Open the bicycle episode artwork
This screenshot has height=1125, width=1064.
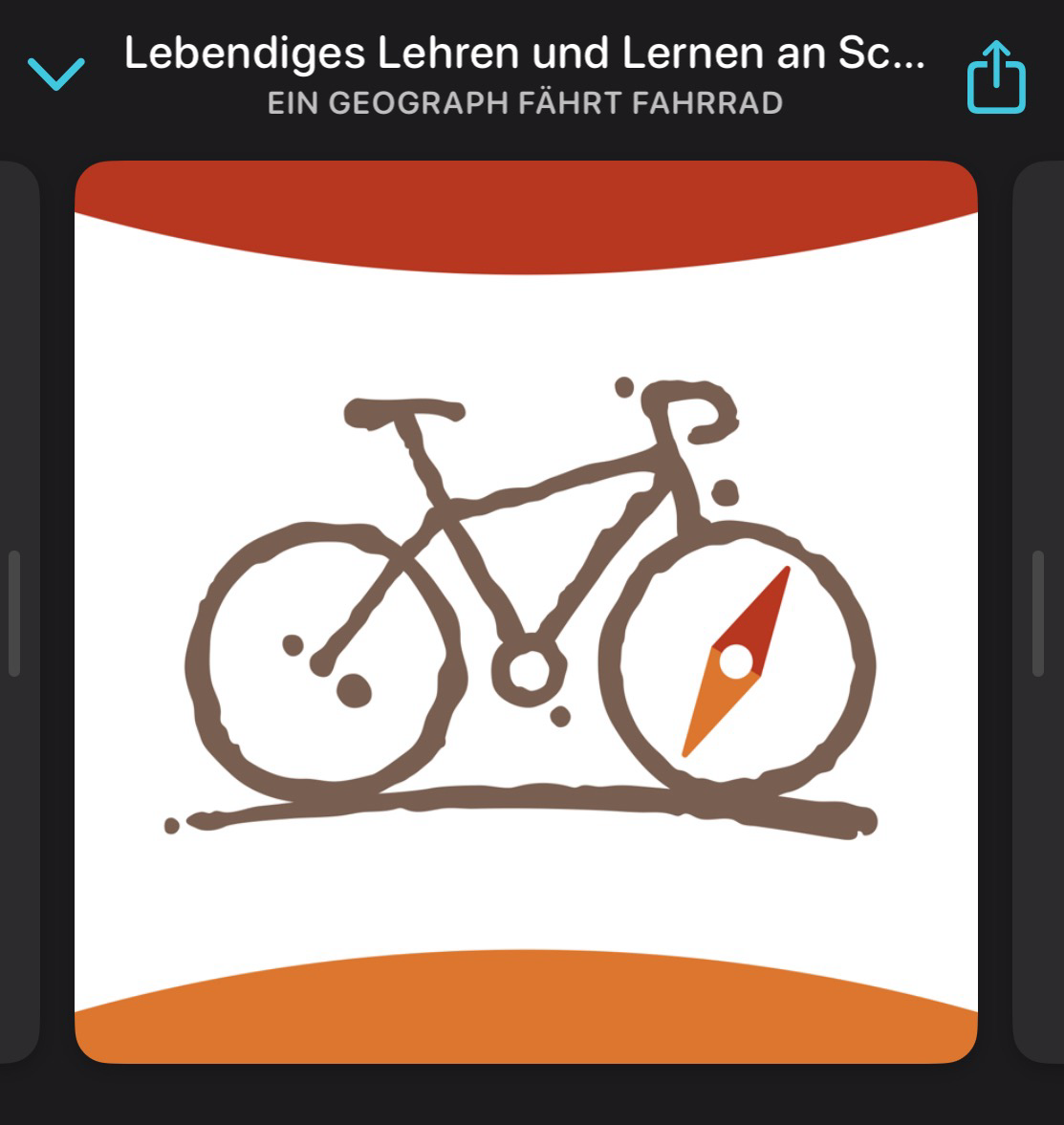pos(526,612)
